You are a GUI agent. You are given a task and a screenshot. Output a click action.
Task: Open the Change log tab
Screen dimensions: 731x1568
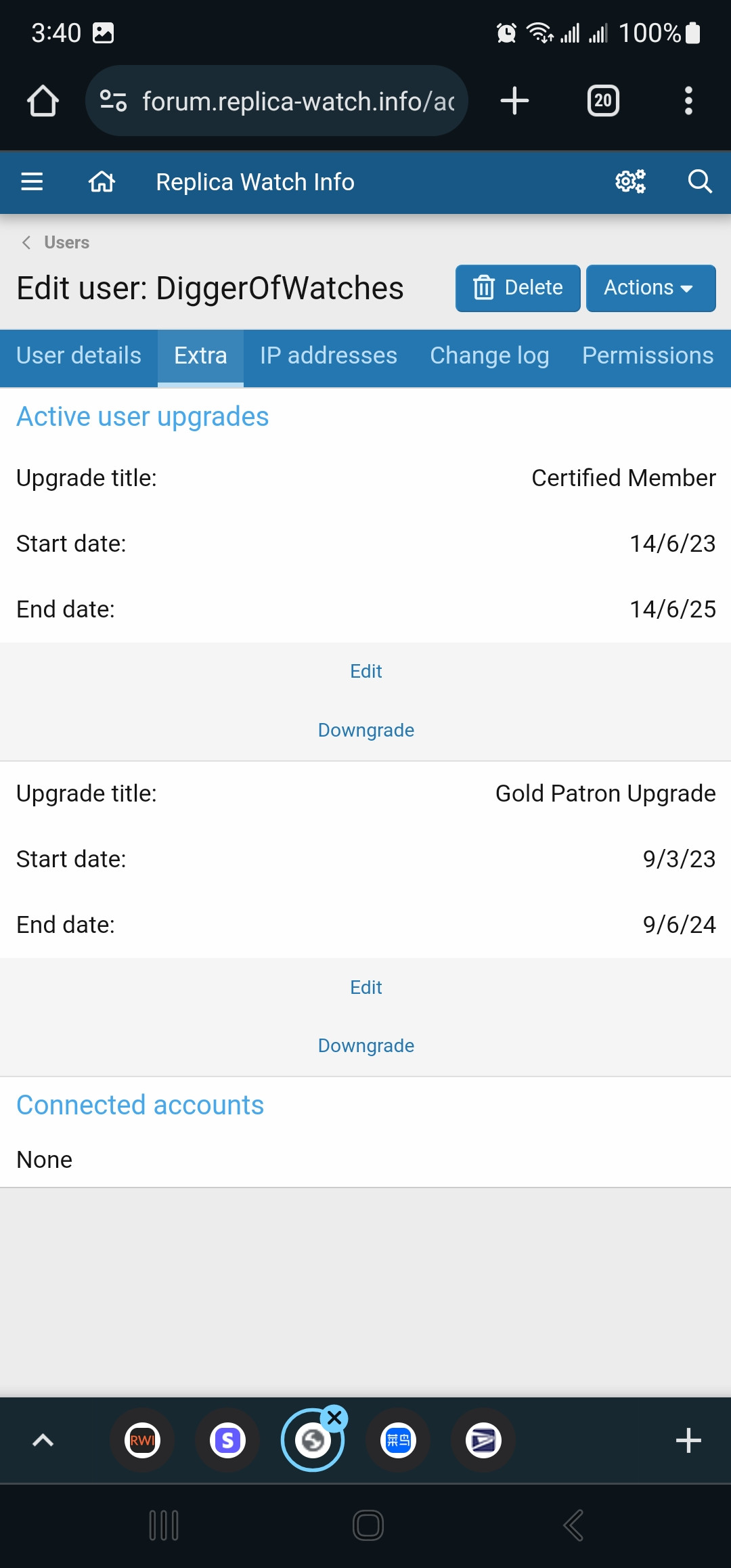(489, 356)
